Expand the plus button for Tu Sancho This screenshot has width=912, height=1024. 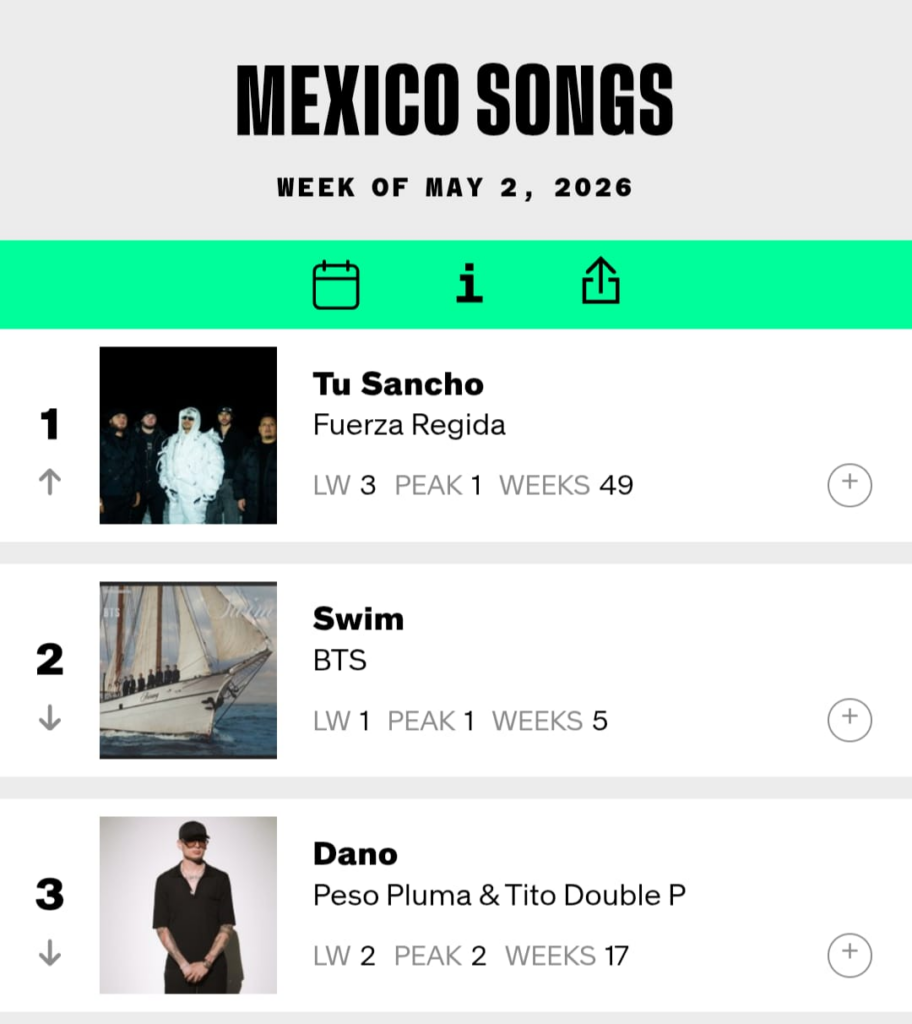[849, 485]
